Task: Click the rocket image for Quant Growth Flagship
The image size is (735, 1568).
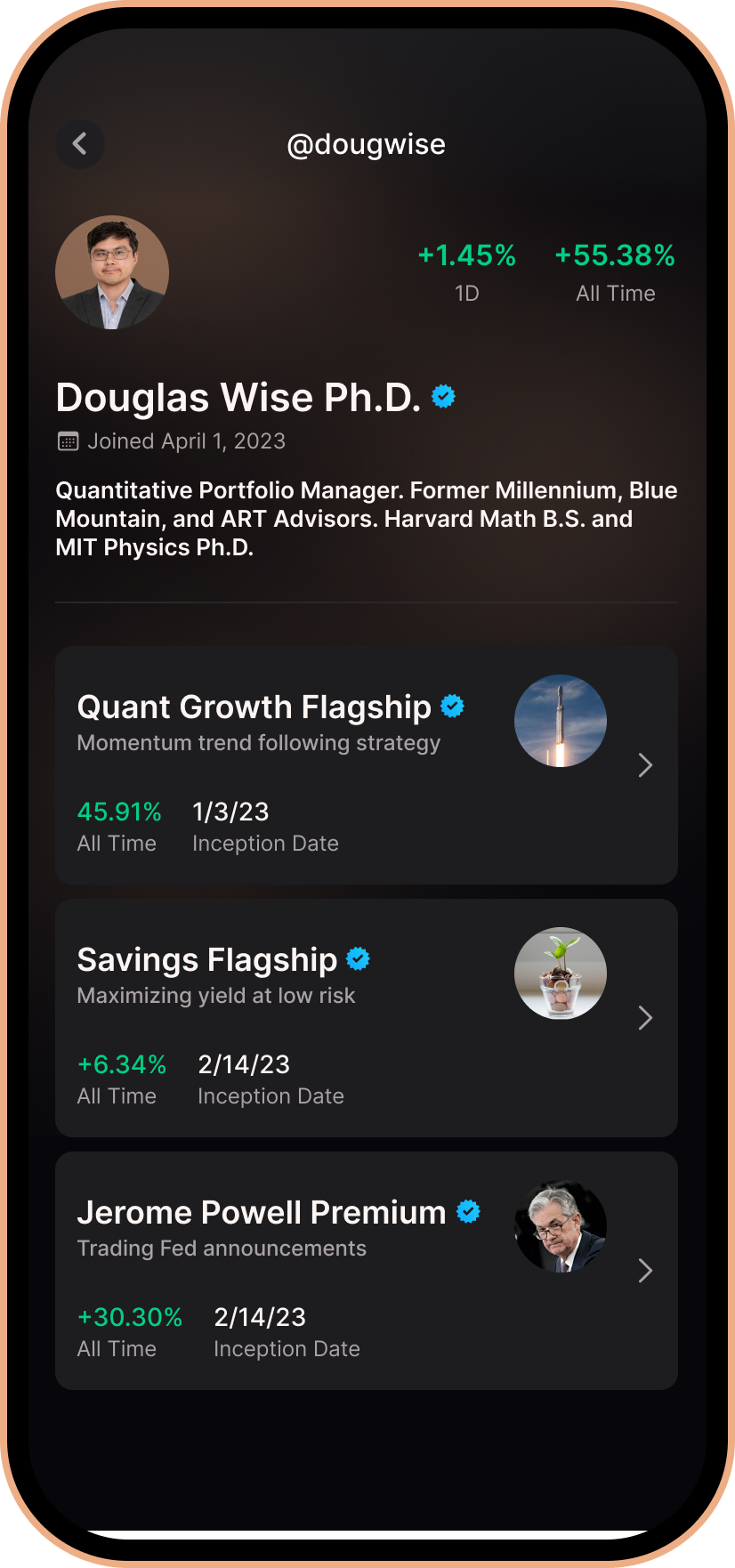Action: click(x=560, y=721)
